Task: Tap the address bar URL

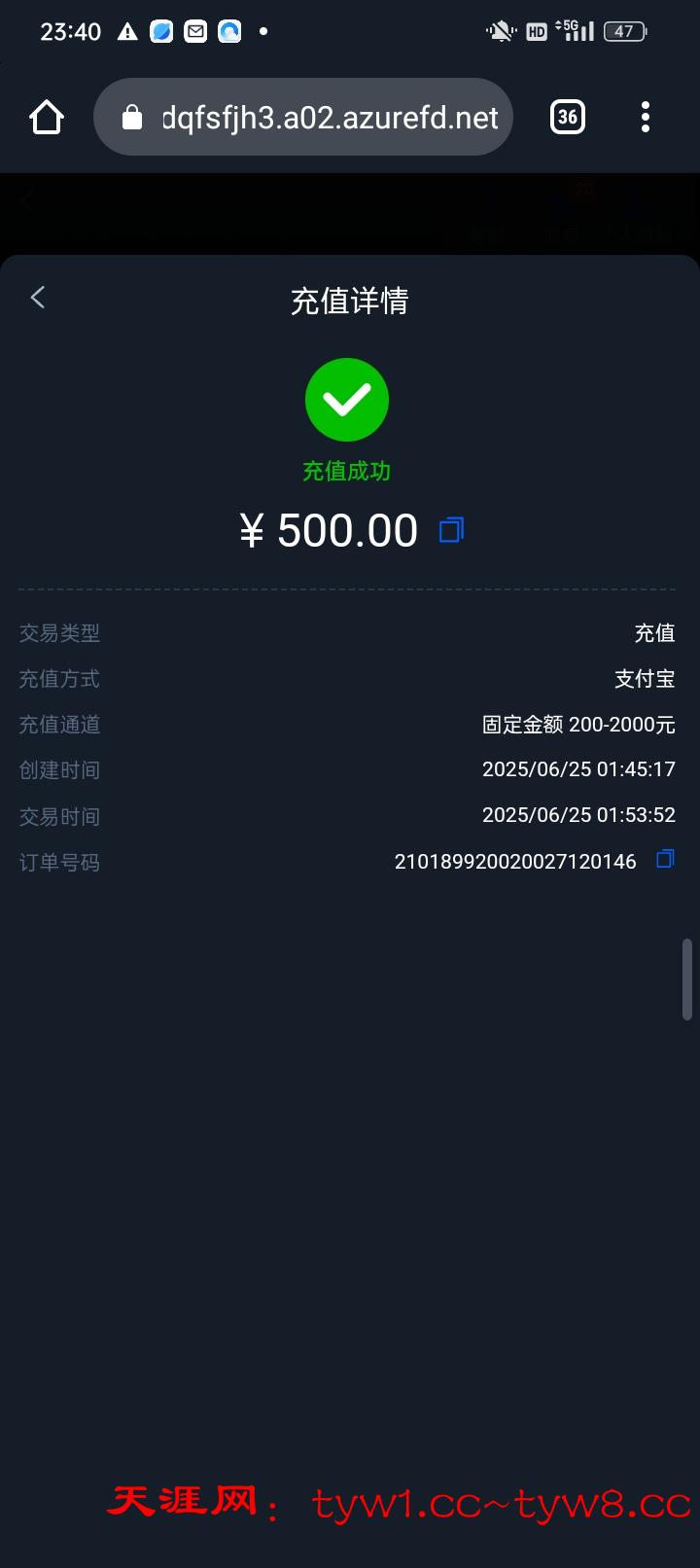Action: coord(329,118)
